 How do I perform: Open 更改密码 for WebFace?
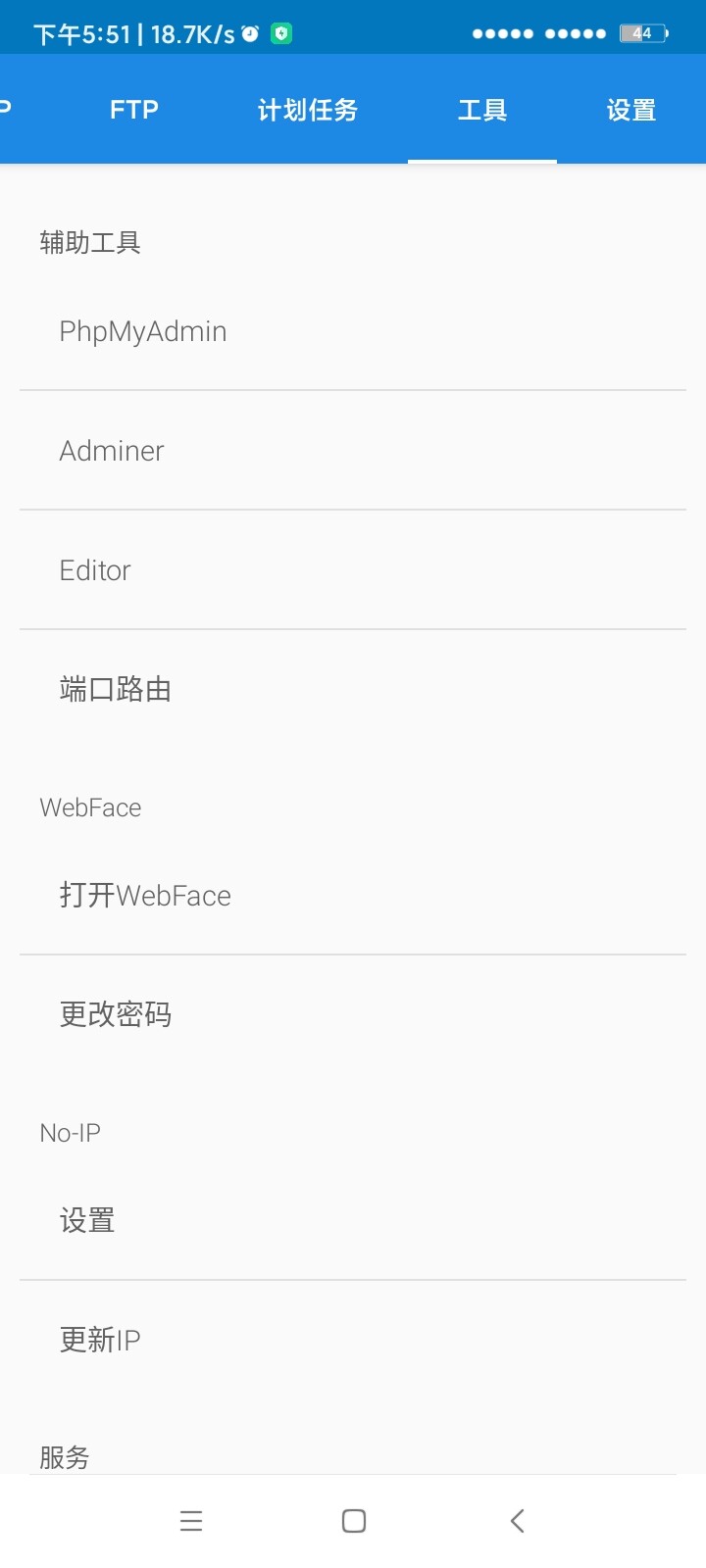point(116,1014)
